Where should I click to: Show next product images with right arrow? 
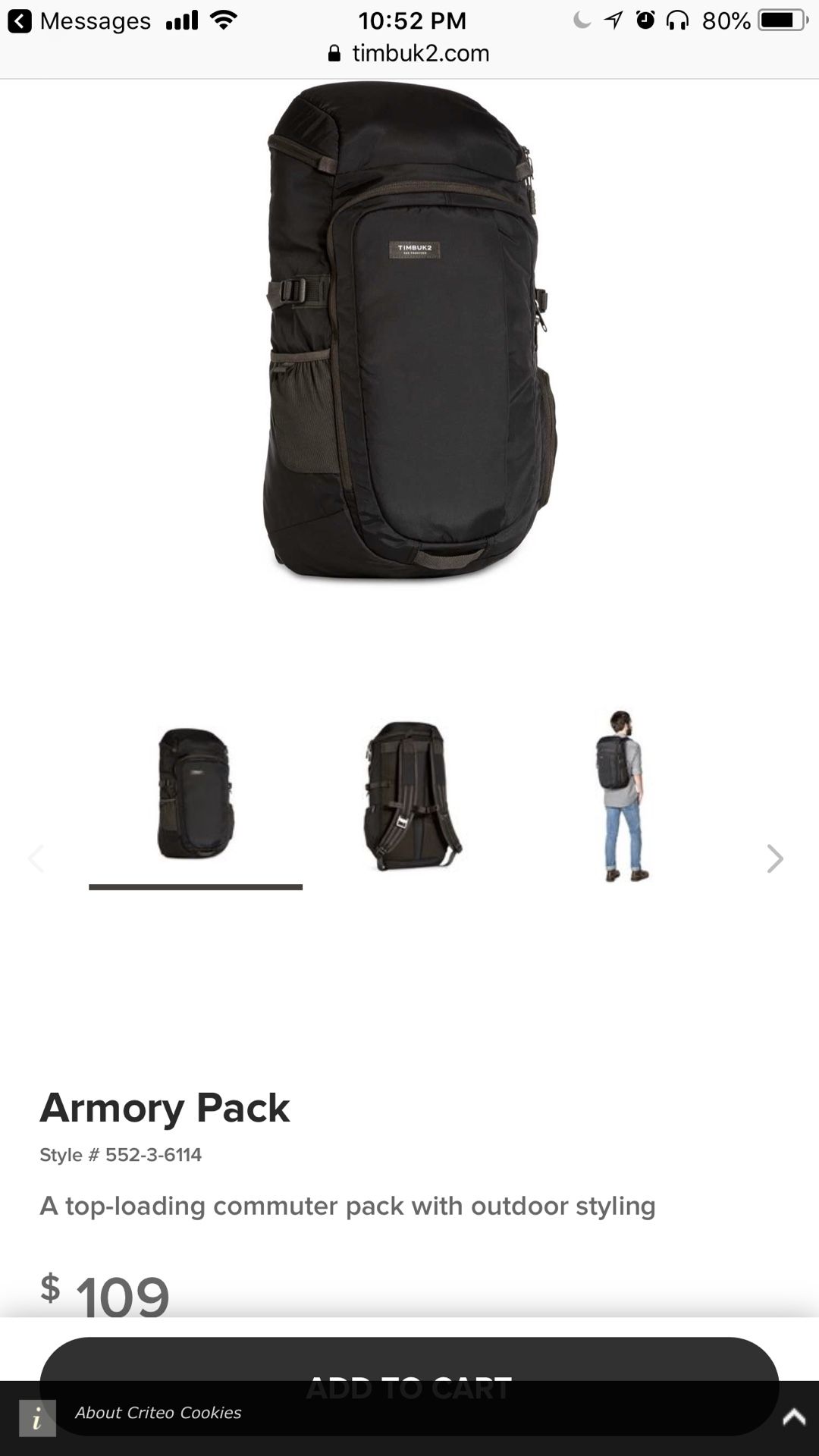[774, 858]
